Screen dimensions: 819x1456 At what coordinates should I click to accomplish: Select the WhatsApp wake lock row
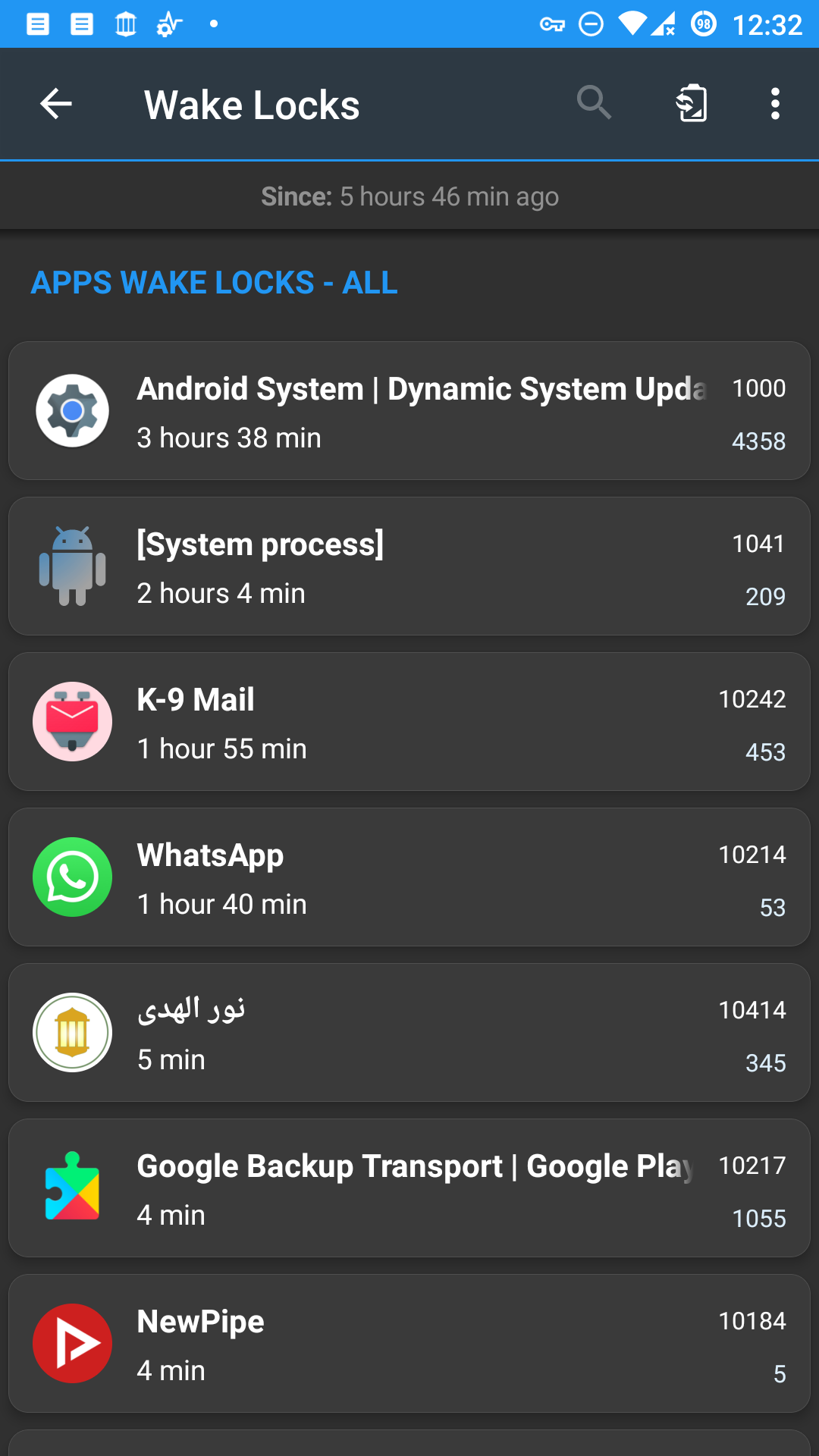[409, 877]
